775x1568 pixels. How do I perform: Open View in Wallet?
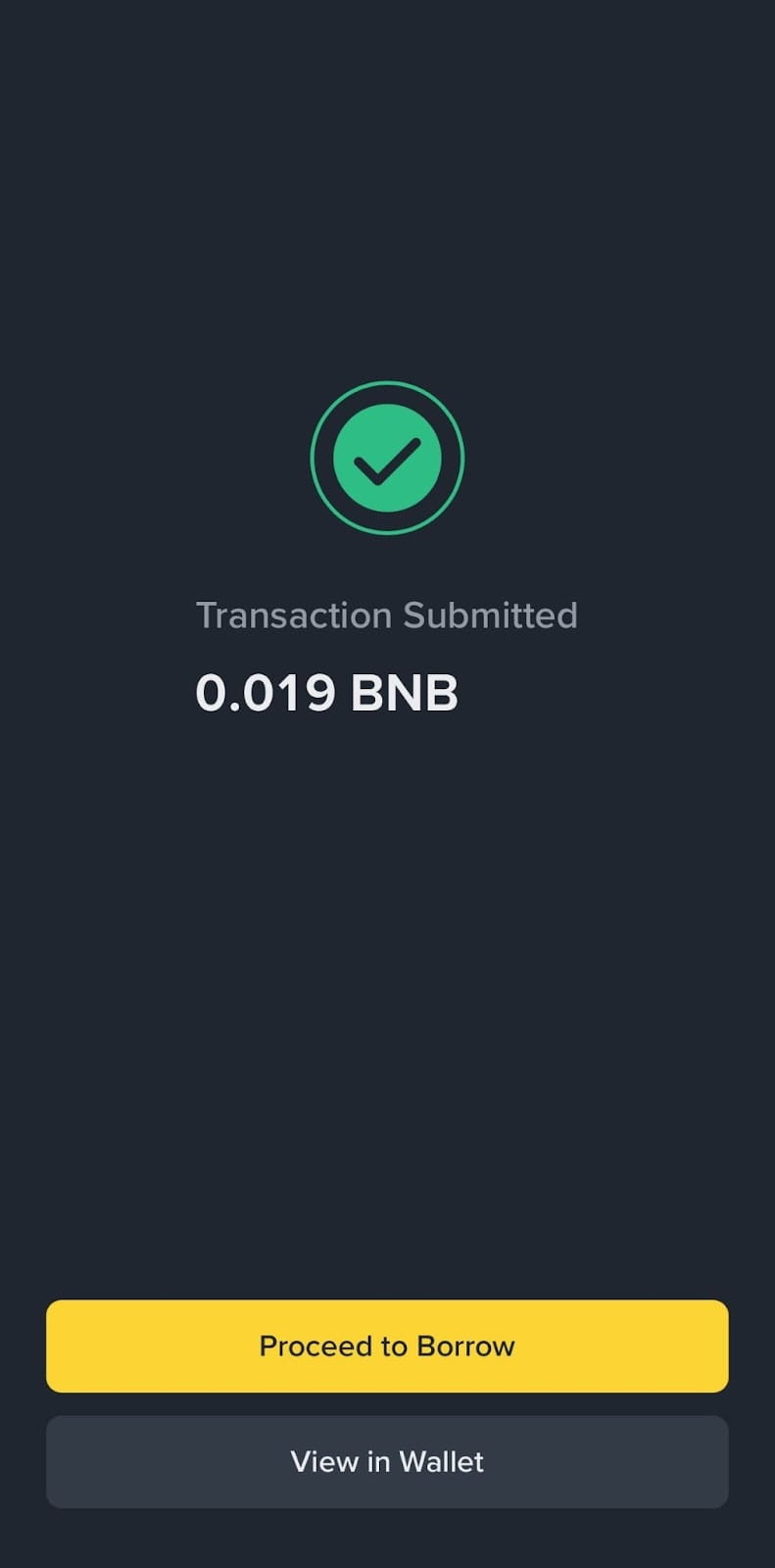pyautogui.click(x=387, y=1461)
